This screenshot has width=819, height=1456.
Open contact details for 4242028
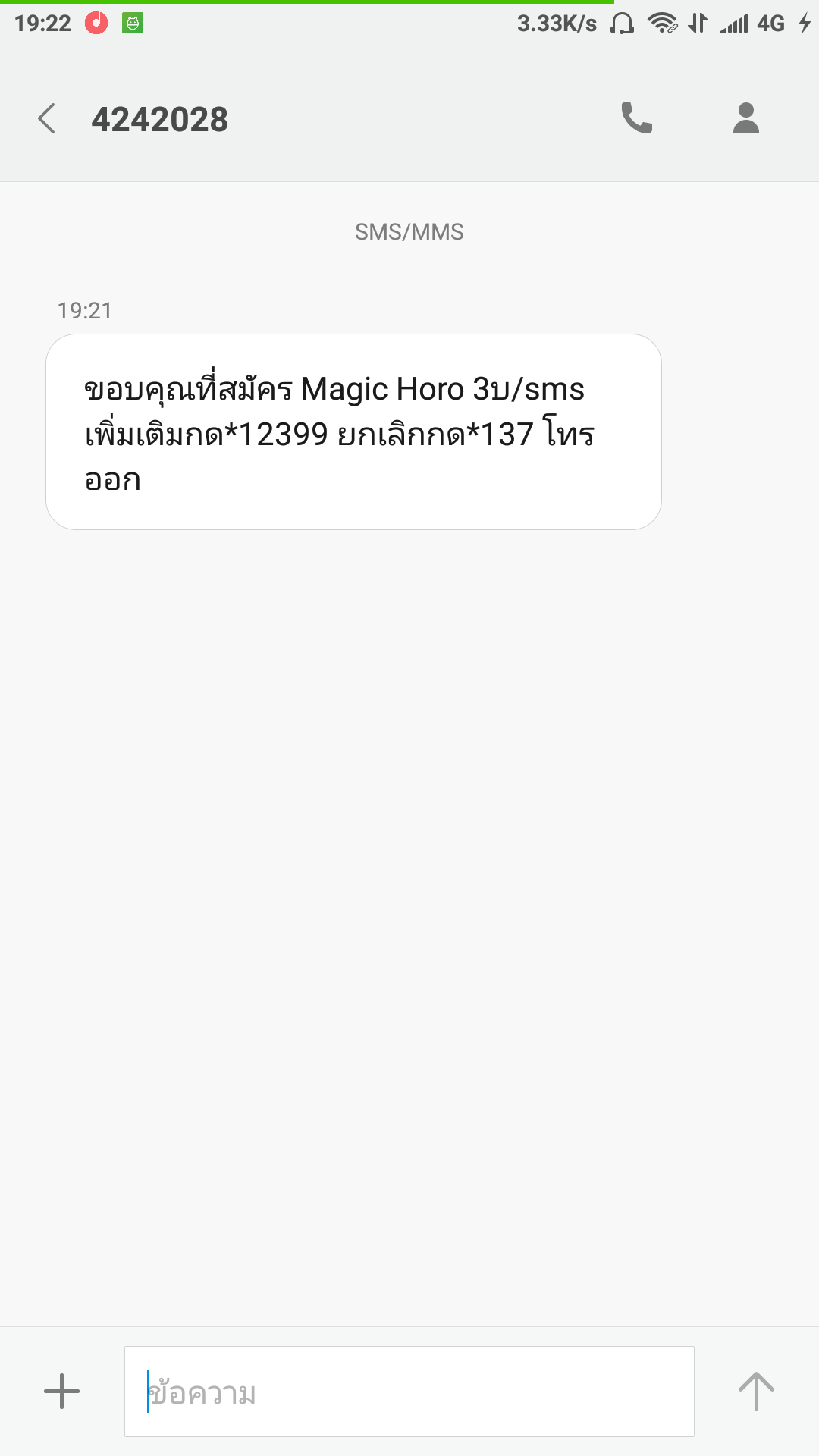[746, 118]
